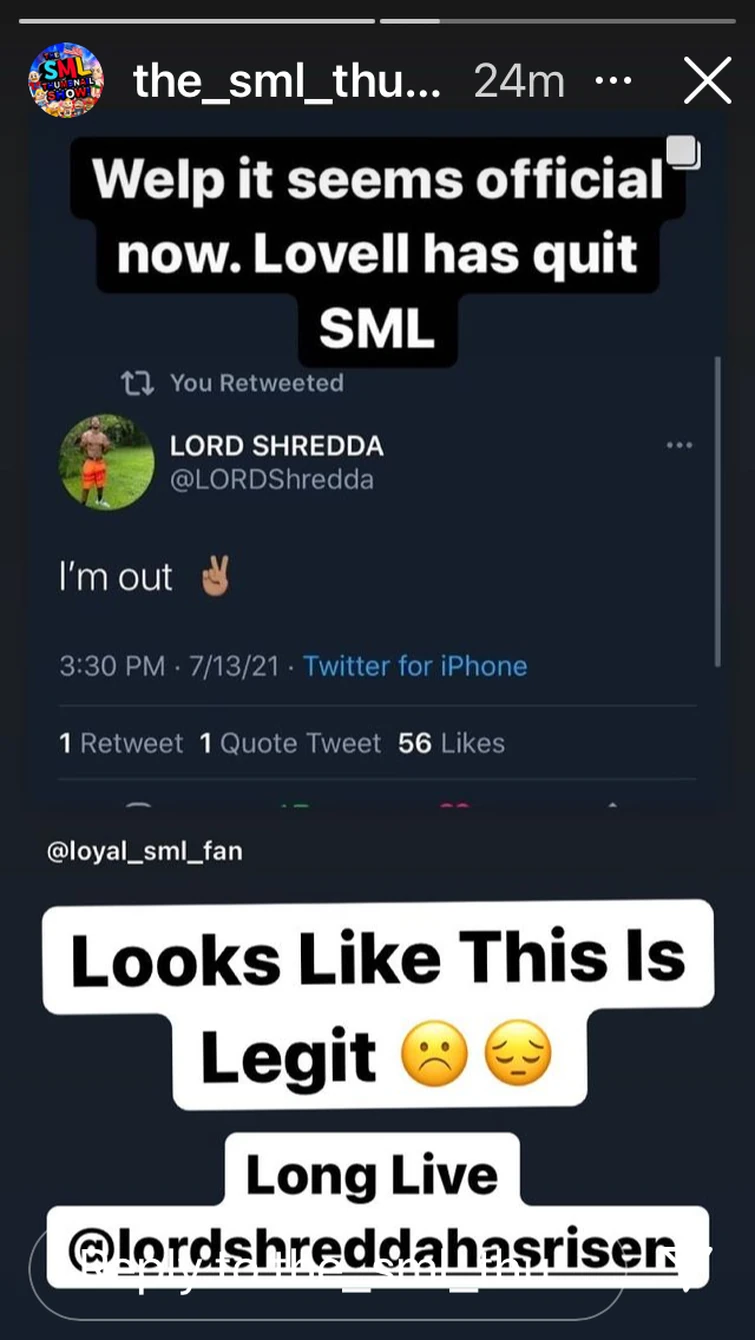Image resolution: width=755 pixels, height=1340 pixels.
Task: Open the tweet's more options ellipsis
Action: pyautogui.click(x=680, y=445)
